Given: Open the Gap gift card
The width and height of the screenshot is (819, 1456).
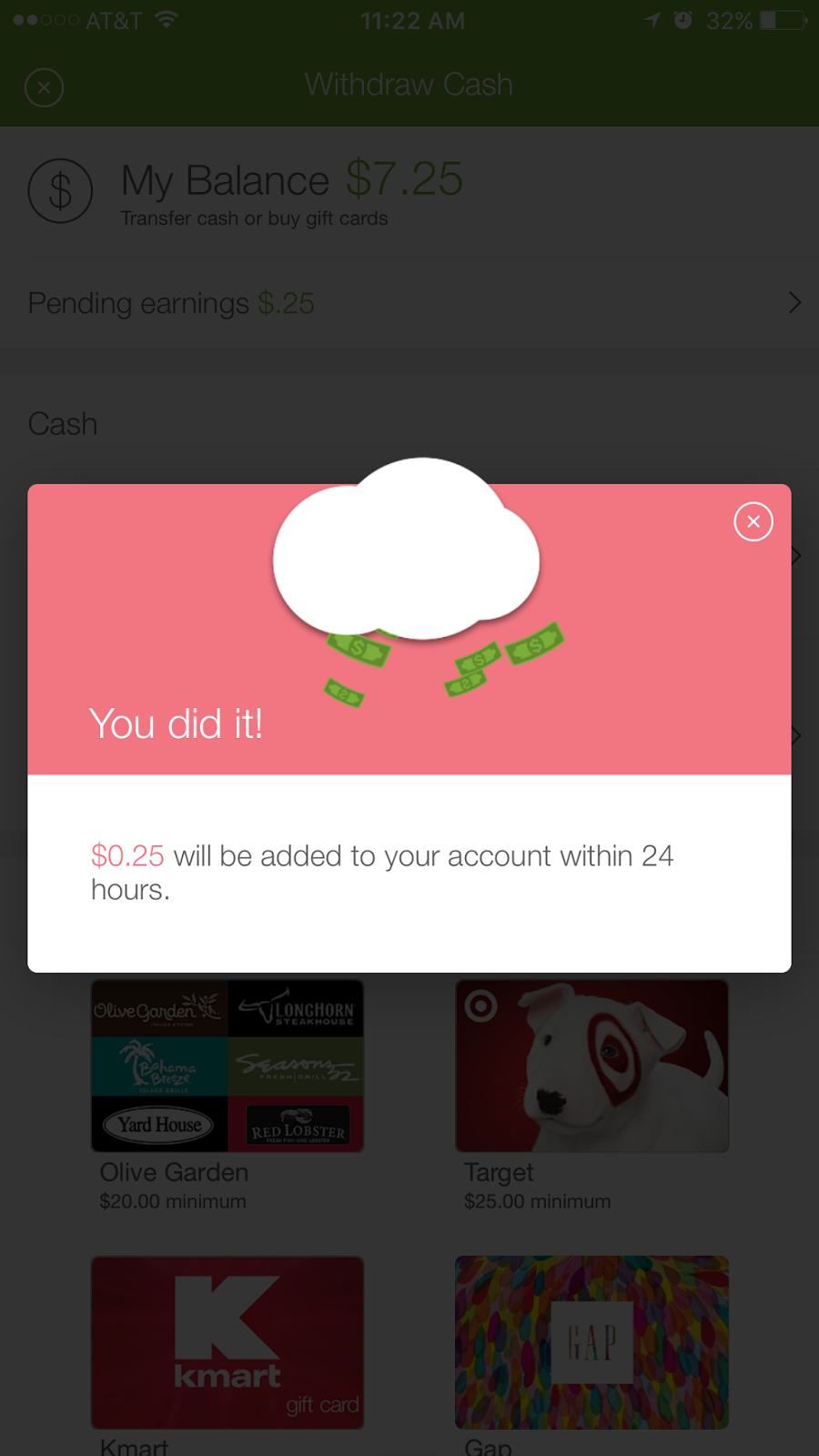Looking at the screenshot, I should pyautogui.click(x=591, y=1342).
